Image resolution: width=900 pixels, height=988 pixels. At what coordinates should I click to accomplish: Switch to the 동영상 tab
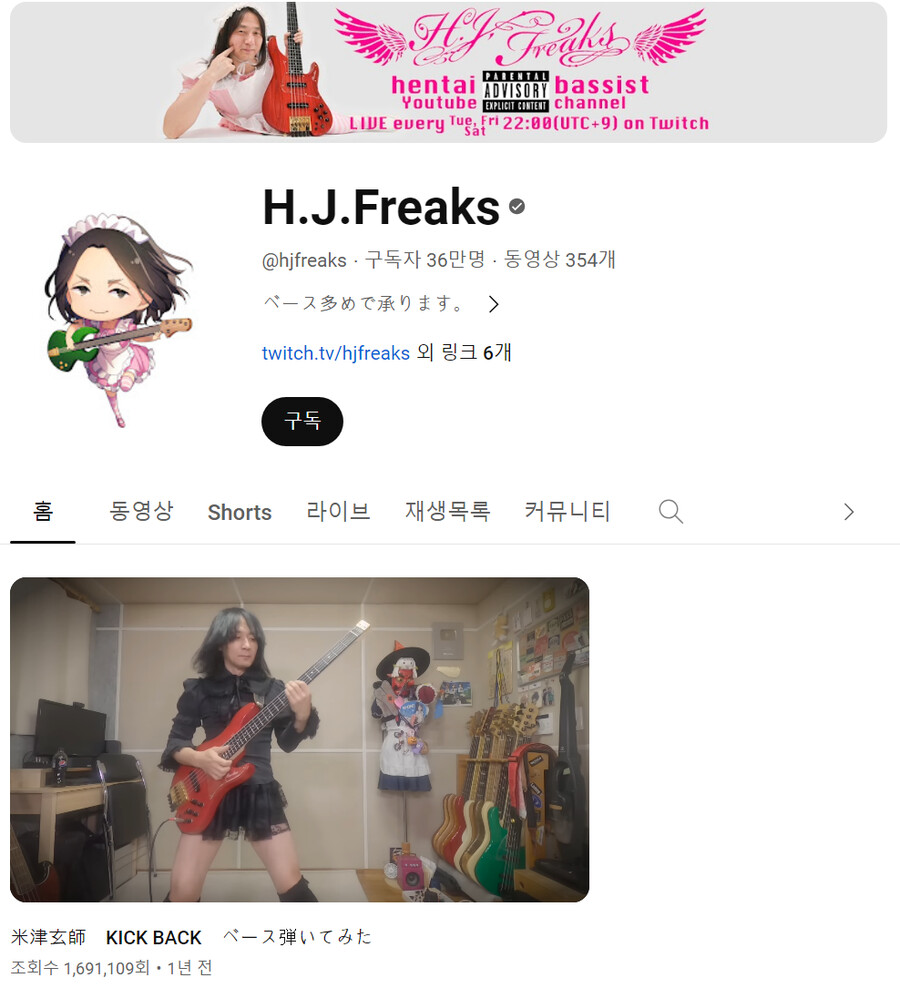[140, 511]
